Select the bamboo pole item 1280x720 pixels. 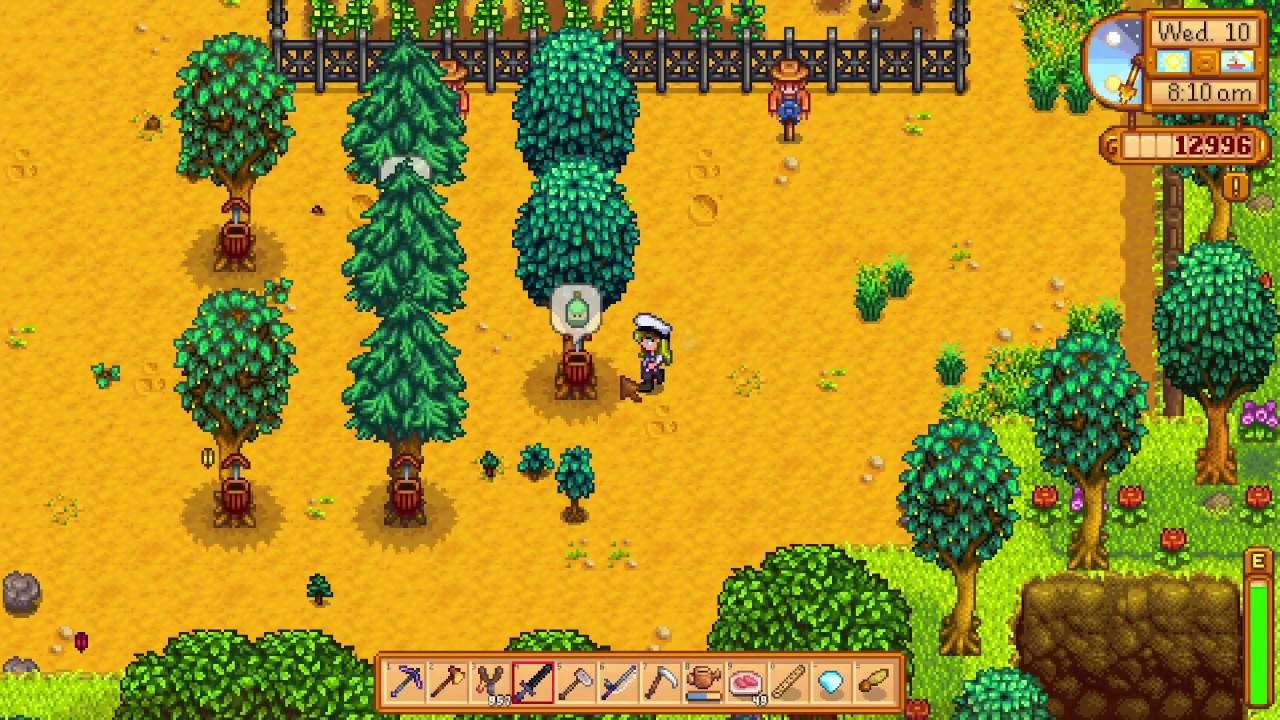click(789, 682)
